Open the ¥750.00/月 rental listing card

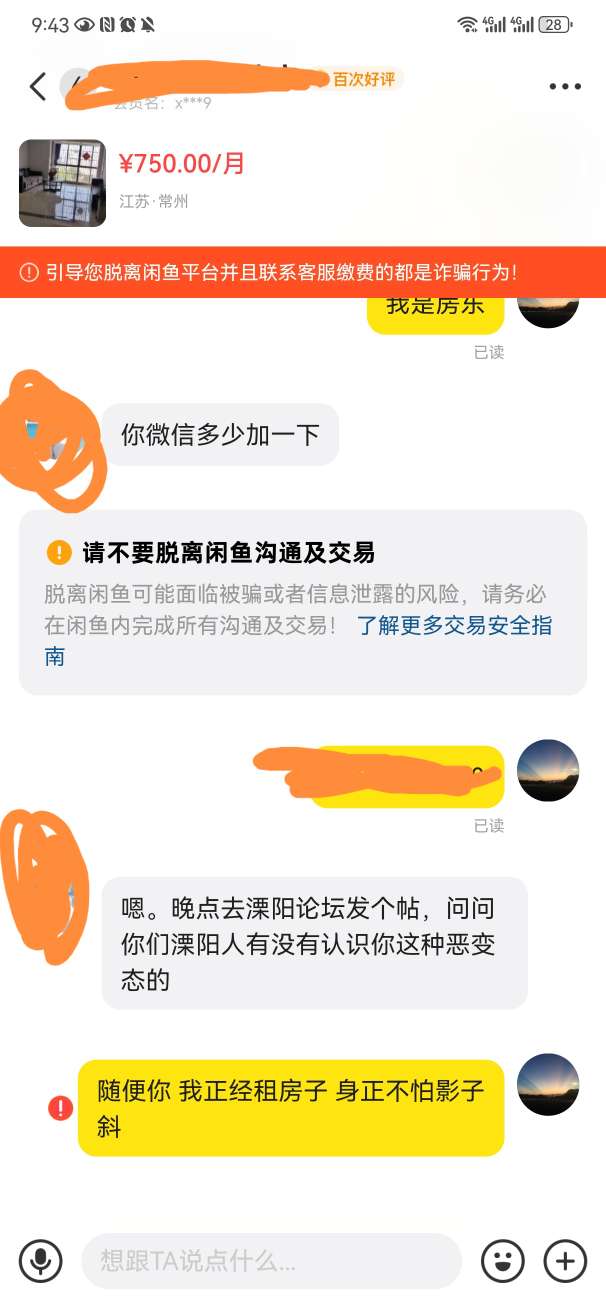(x=303, y=183)
